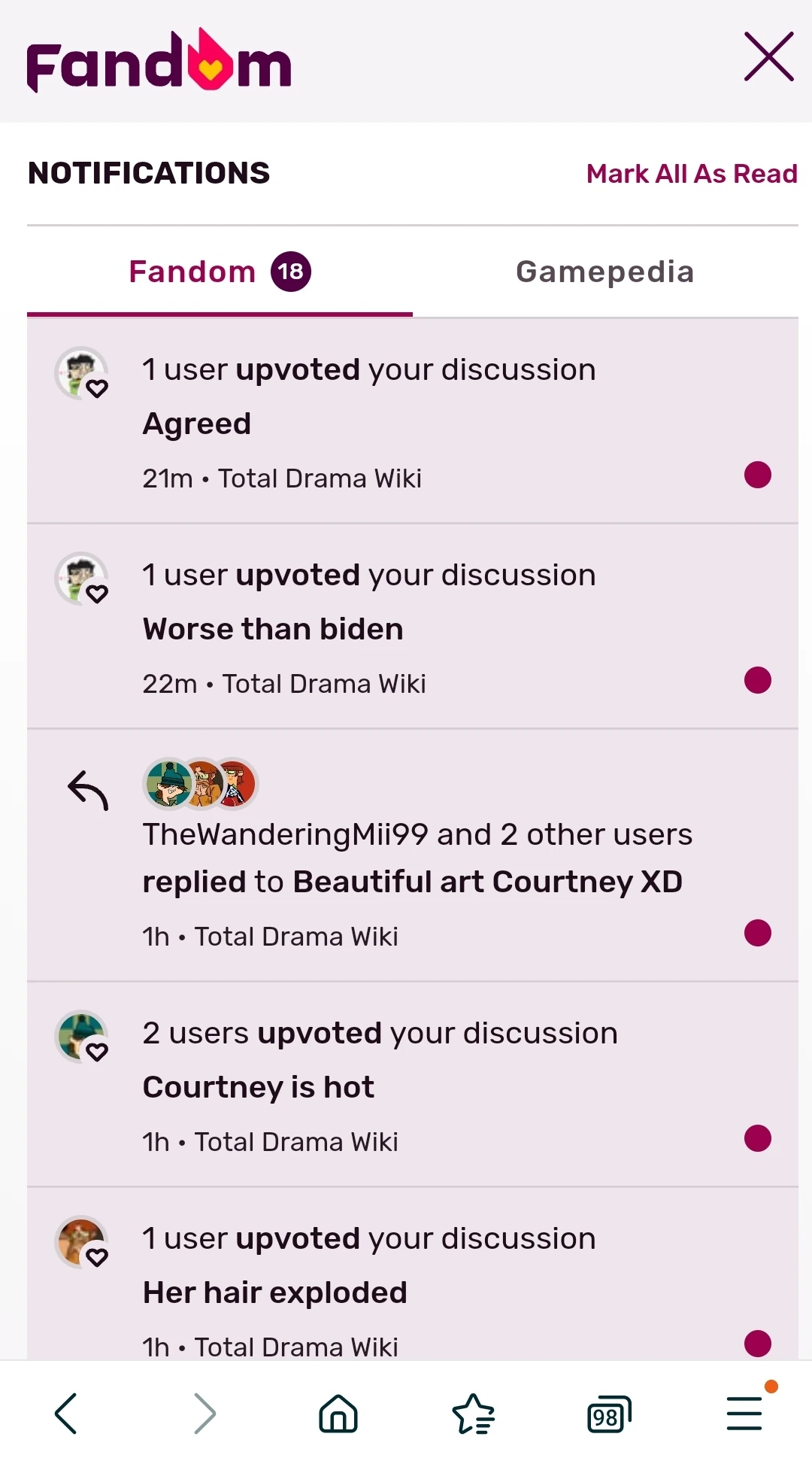Image resolution: width=812 pixels, height=1467 pixels.
Task: Click Mark All As Read
Action: pyautogui.click(x=692, y=174)
